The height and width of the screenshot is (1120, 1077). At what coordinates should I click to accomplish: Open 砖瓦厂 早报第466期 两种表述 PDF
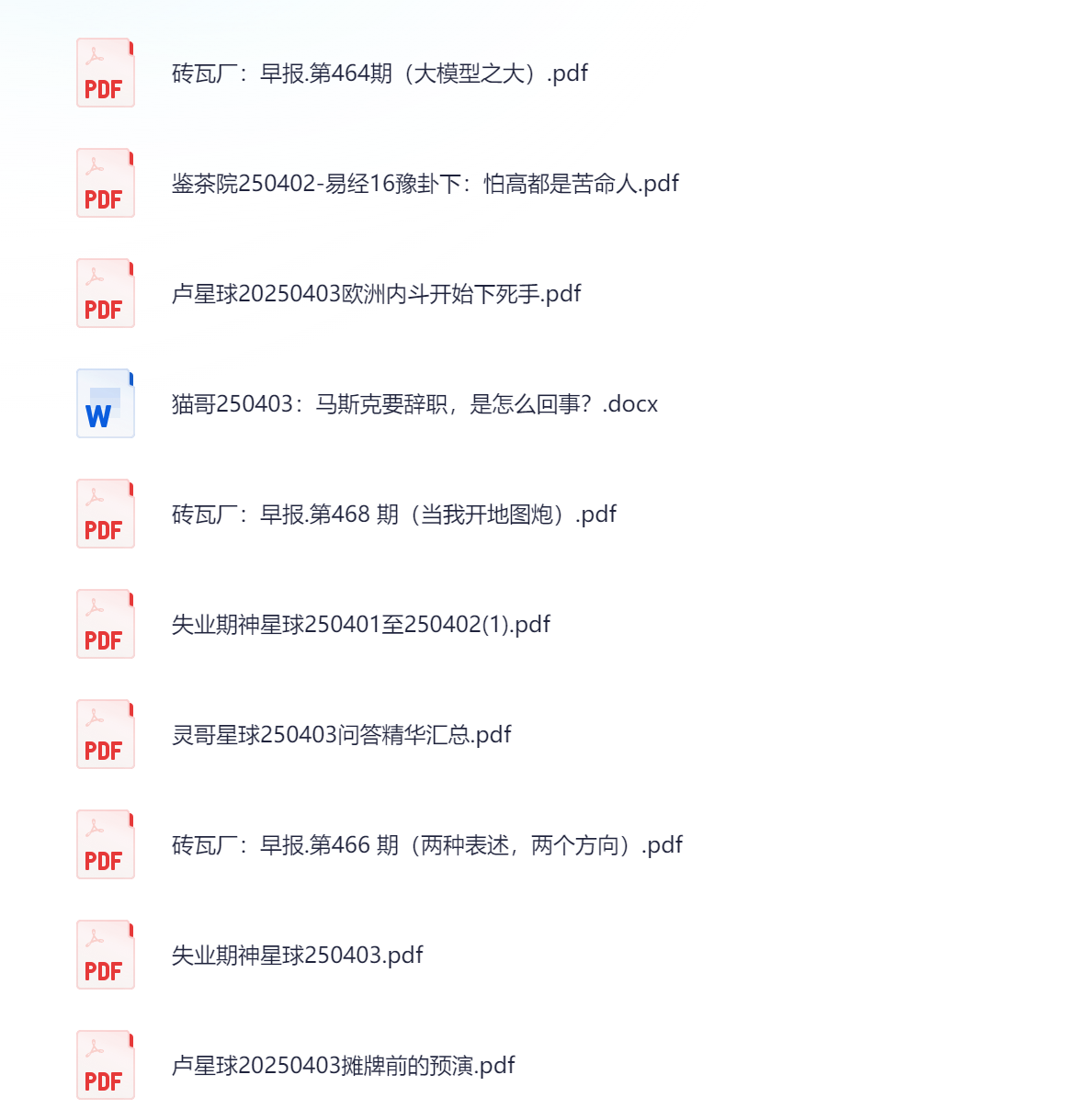coord(426,845)
